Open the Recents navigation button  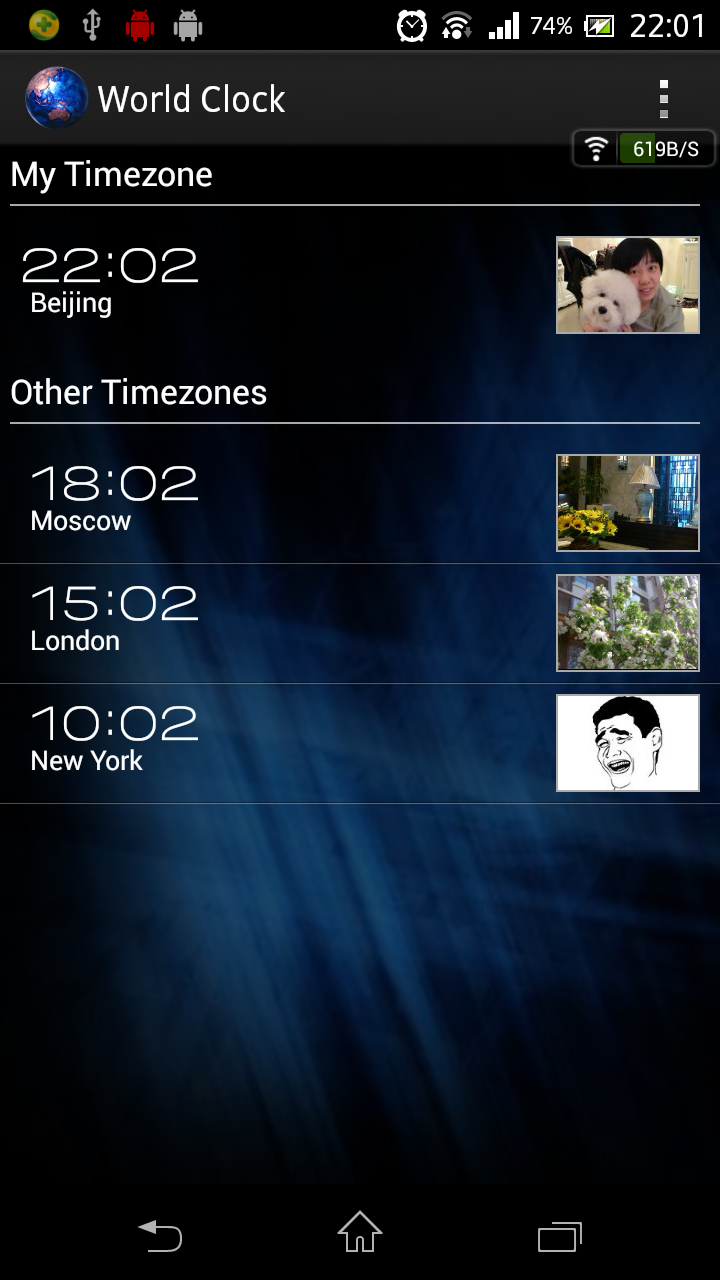point(560,1236)
